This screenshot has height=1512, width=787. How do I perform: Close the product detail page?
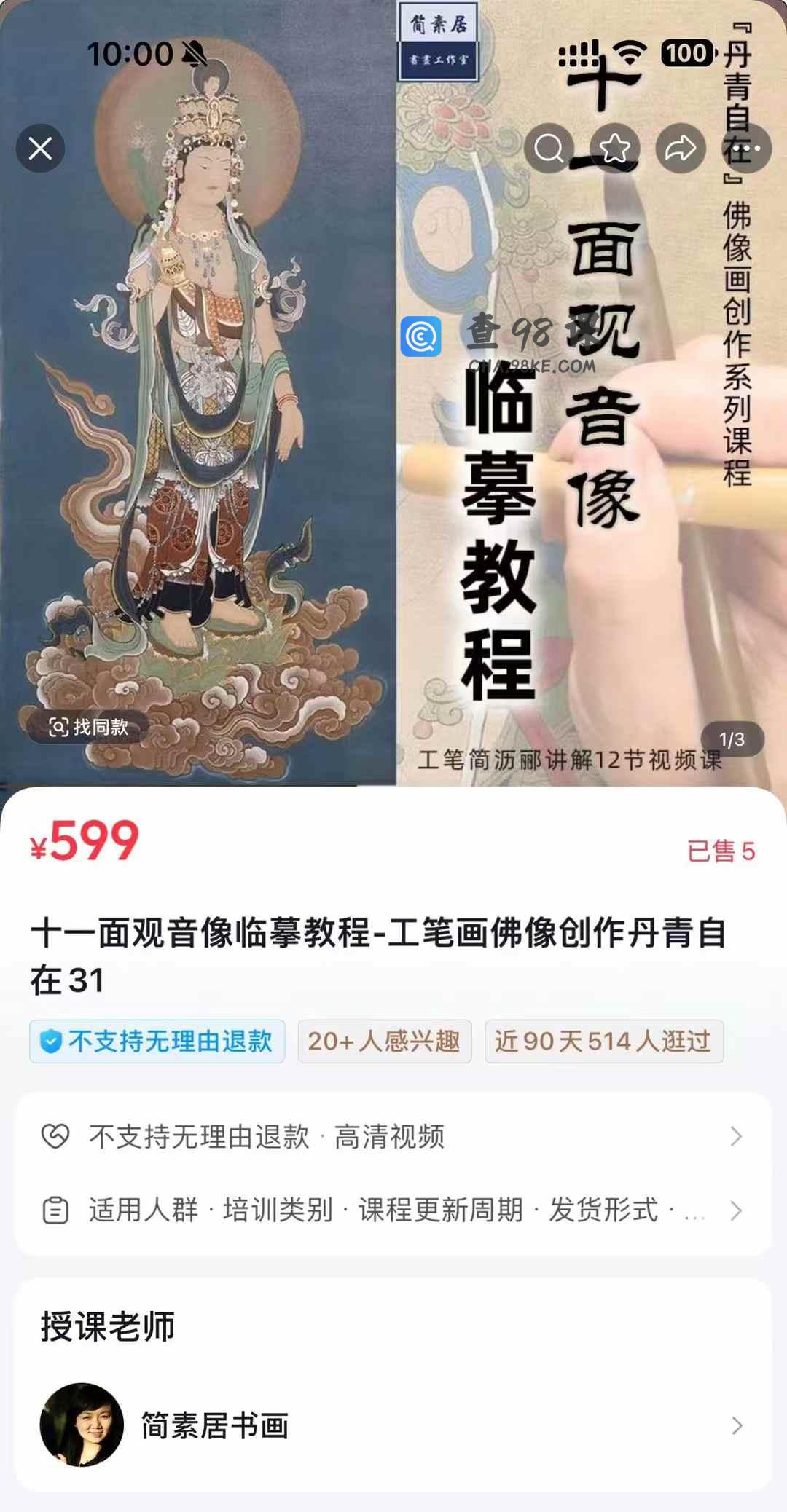click(x=40, y=149)
